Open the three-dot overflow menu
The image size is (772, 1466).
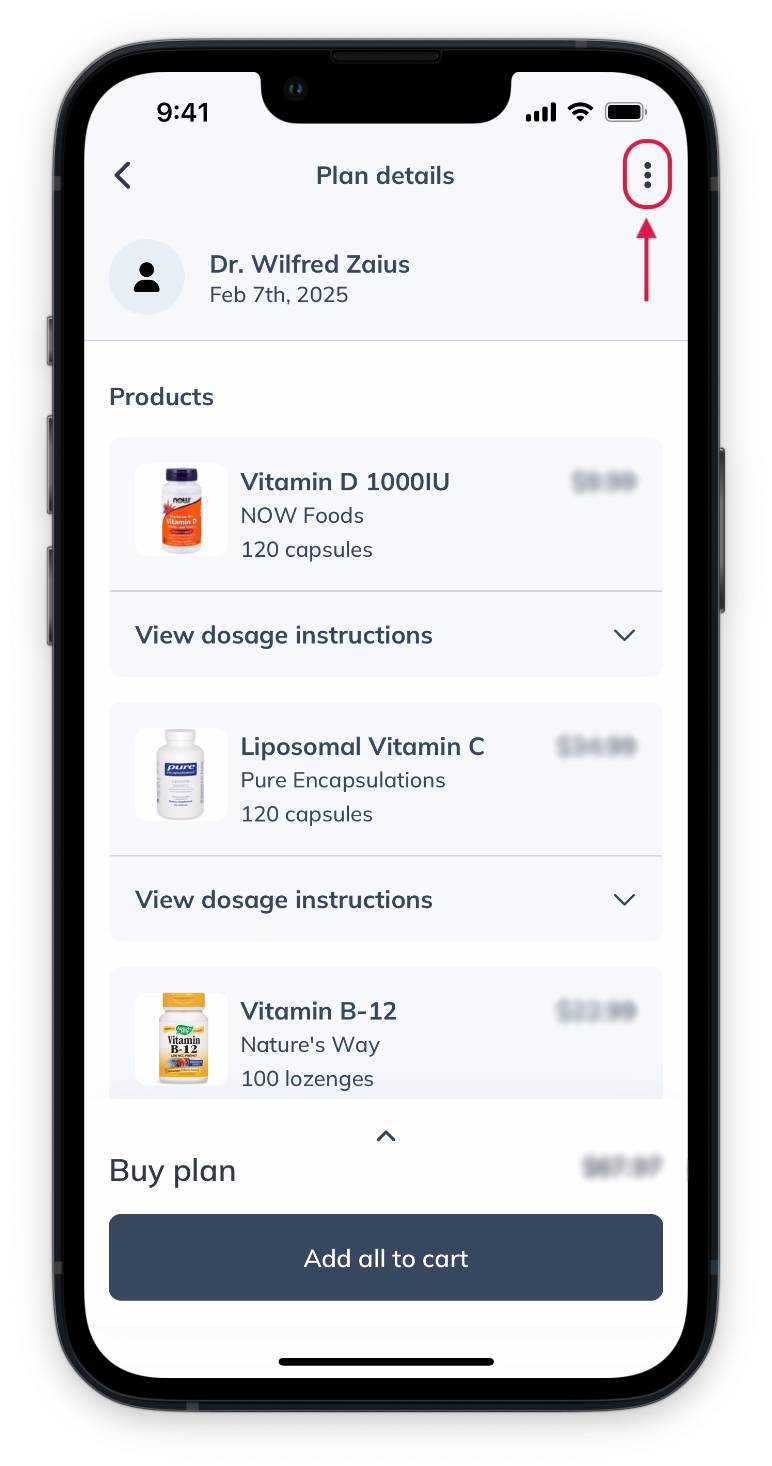coord(647,176)
